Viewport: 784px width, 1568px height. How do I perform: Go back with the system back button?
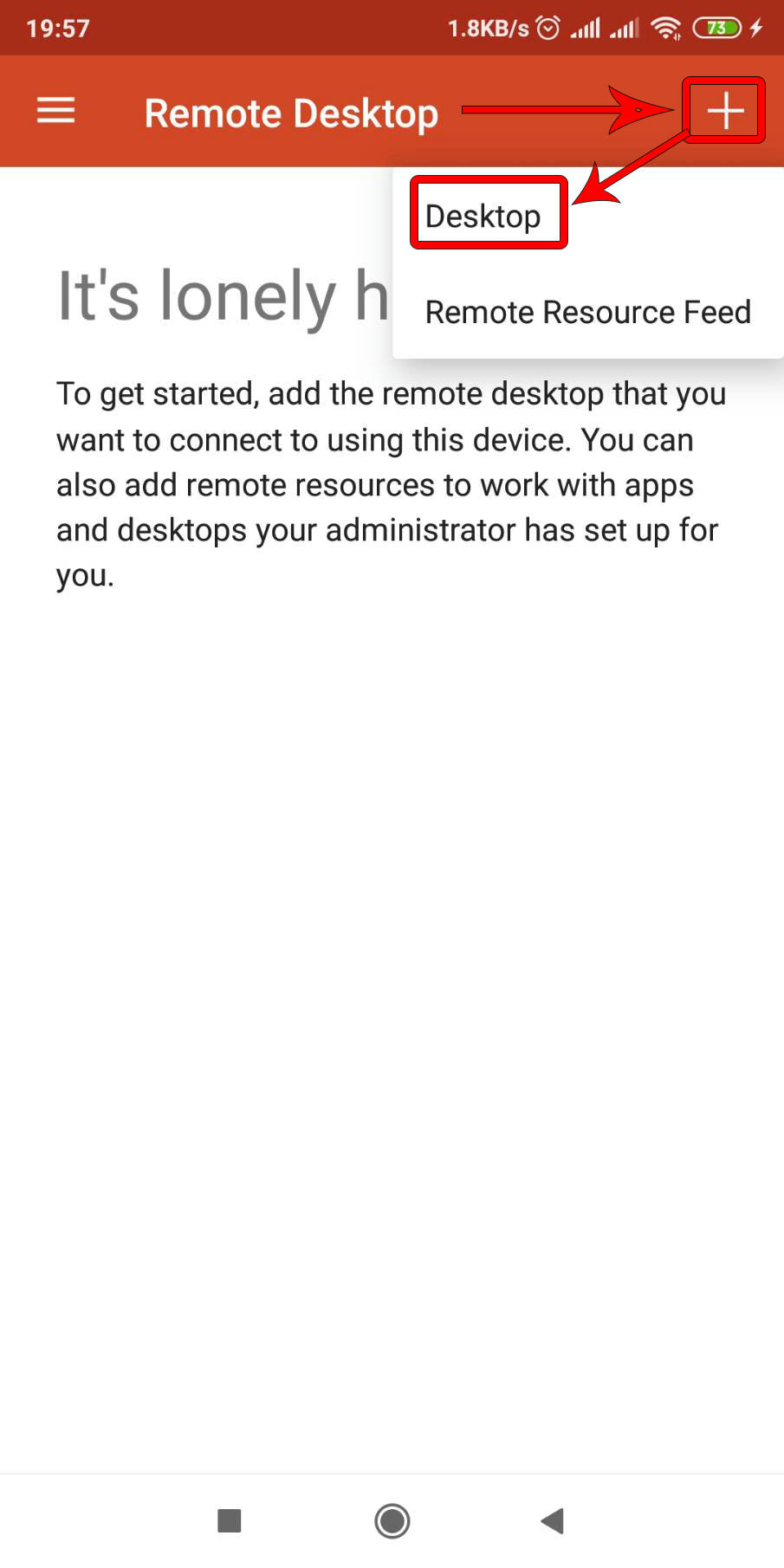pos(552,1520)
